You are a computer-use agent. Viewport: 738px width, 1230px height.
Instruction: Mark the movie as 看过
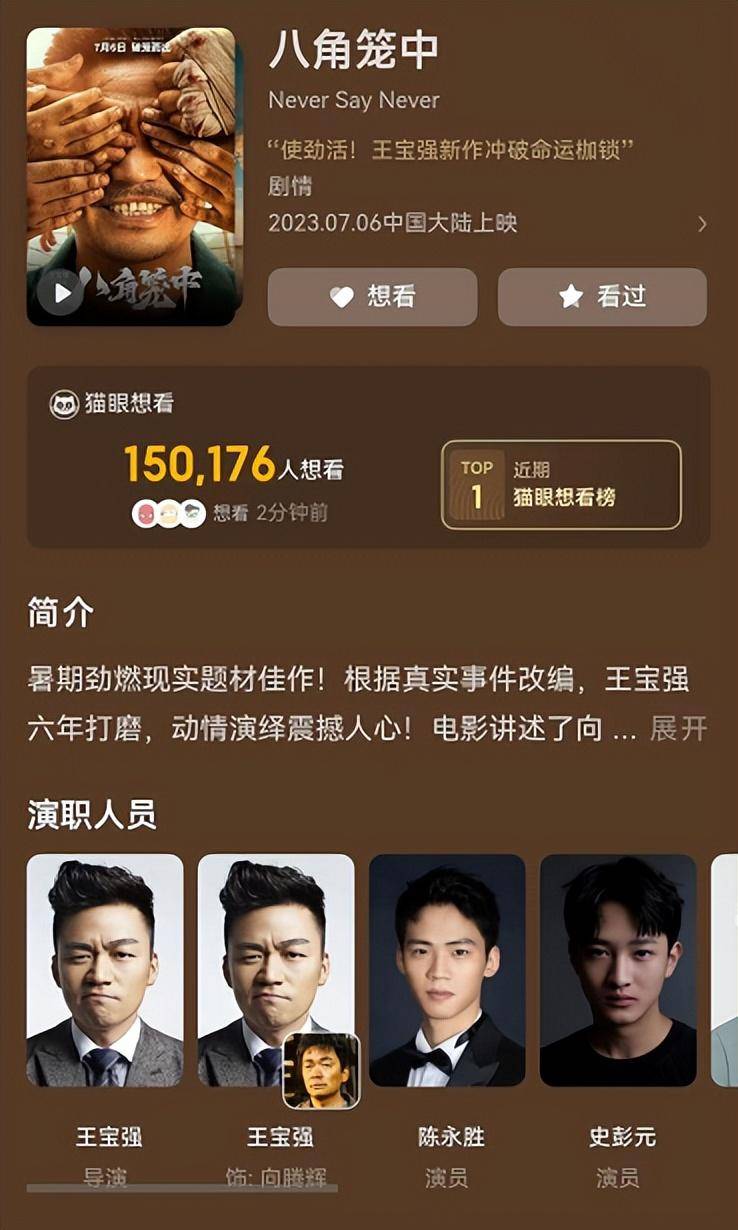click(x=602, y=297)
